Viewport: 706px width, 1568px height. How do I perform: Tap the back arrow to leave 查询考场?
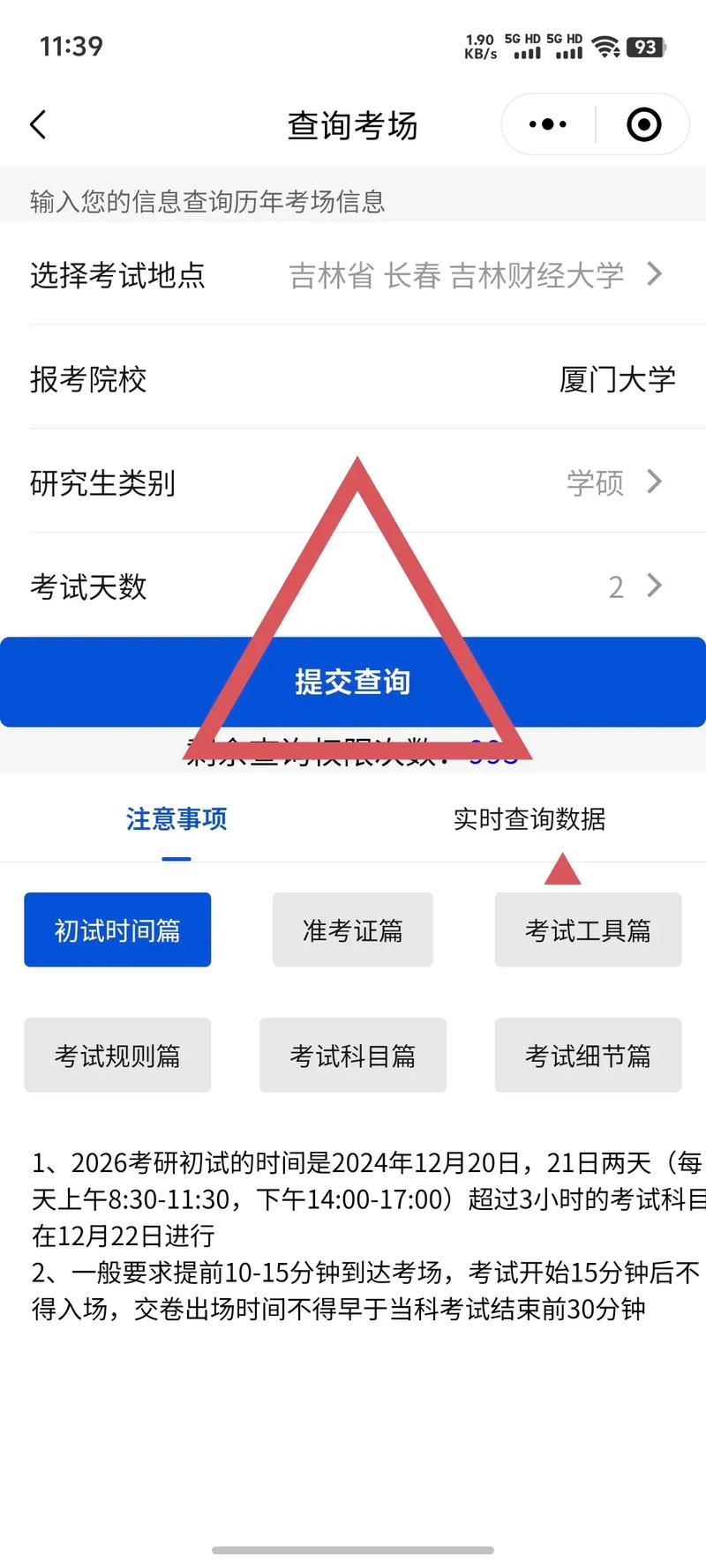37,124
